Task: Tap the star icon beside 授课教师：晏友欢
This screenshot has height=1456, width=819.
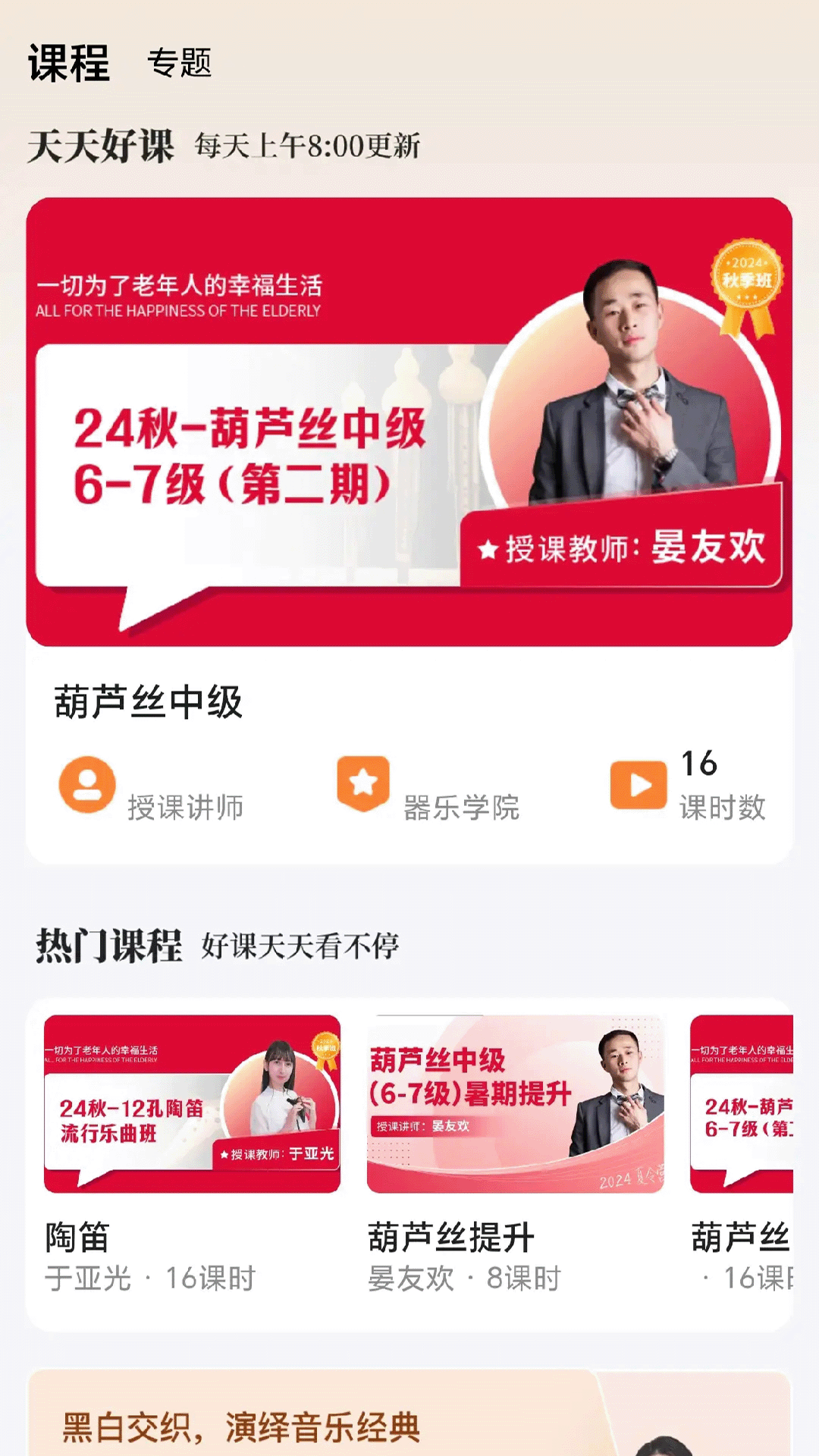Action: (x=490, y=548)
